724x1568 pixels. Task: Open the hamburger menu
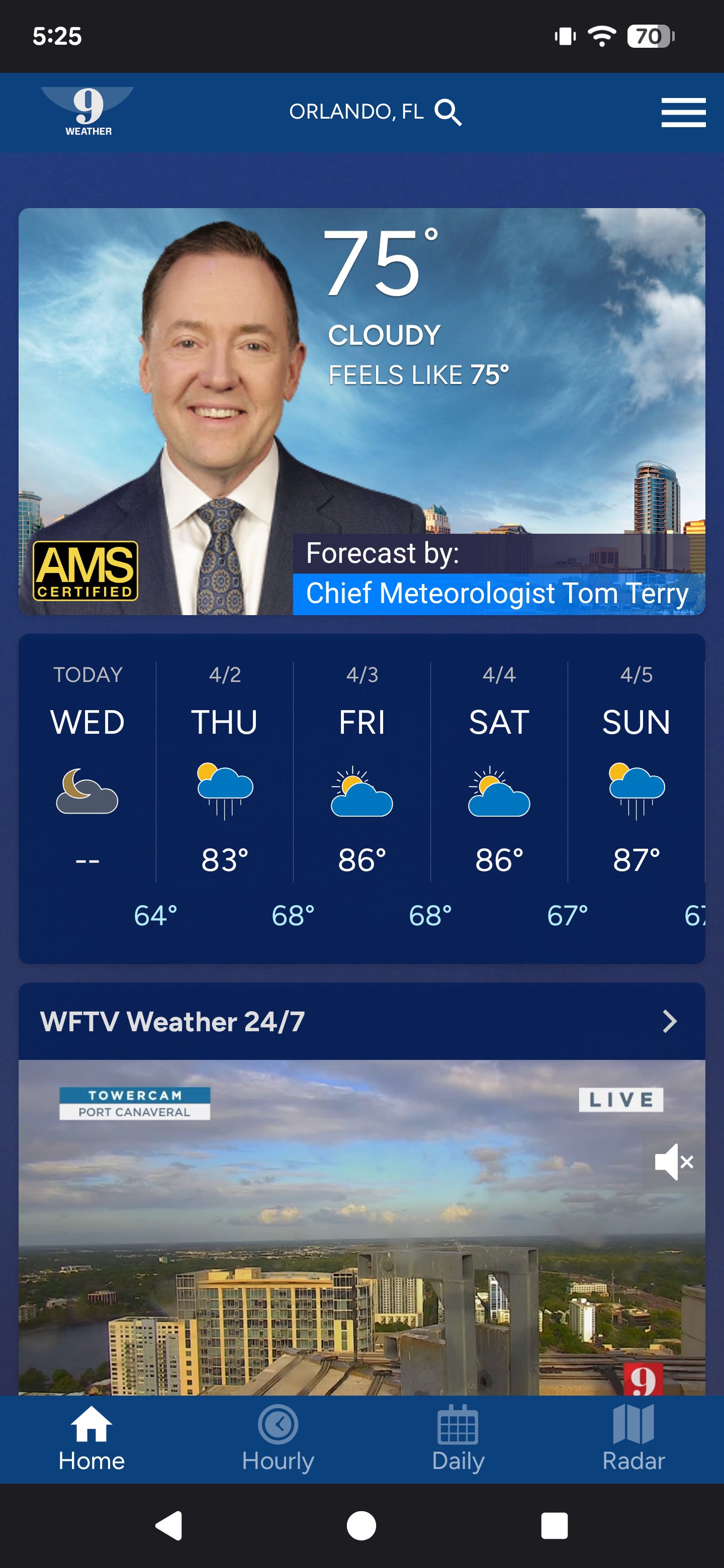point(683,113)
